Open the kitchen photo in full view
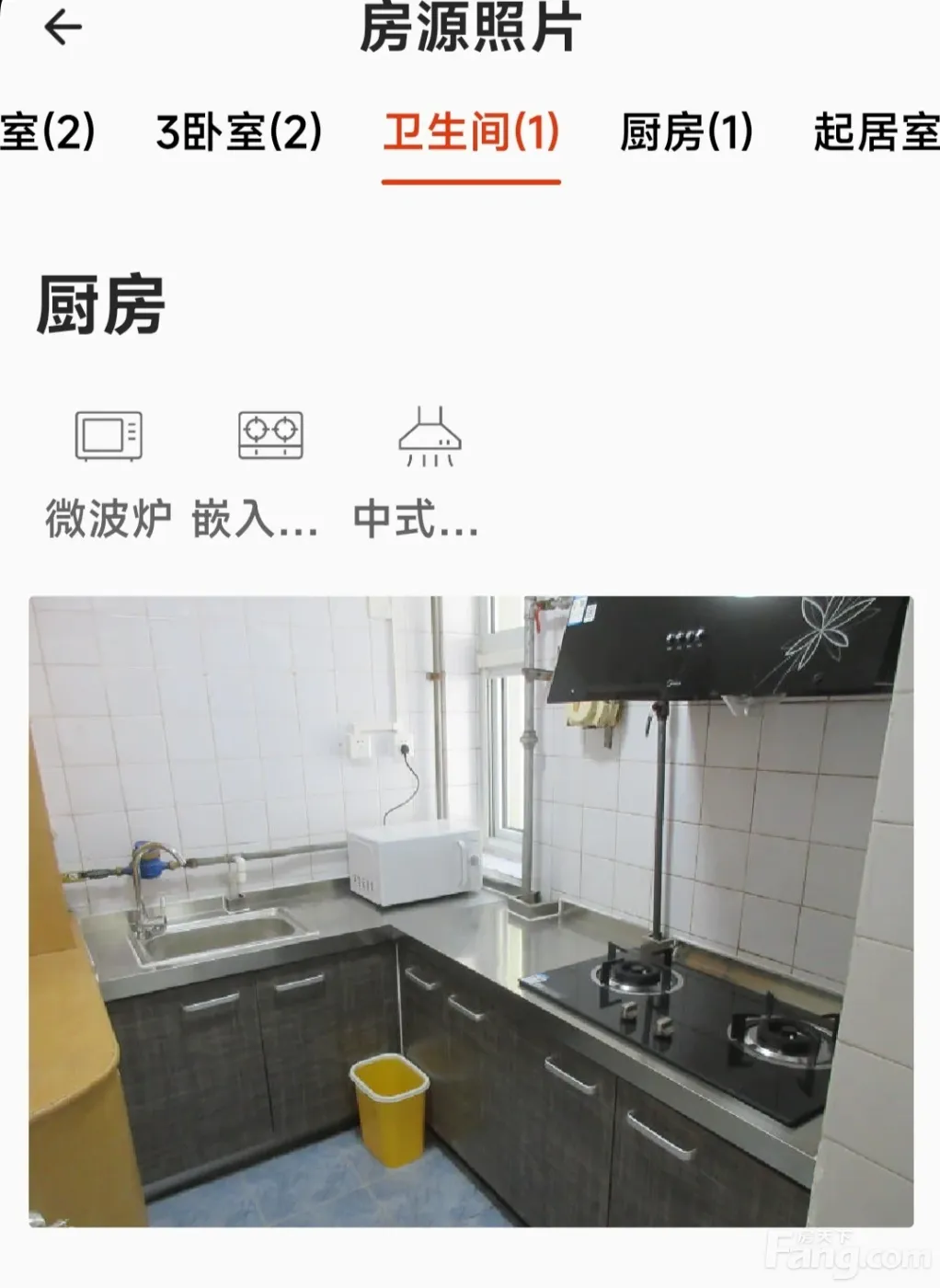The image size is (940, 1288). pyautogui.click(x=471, y=911)
